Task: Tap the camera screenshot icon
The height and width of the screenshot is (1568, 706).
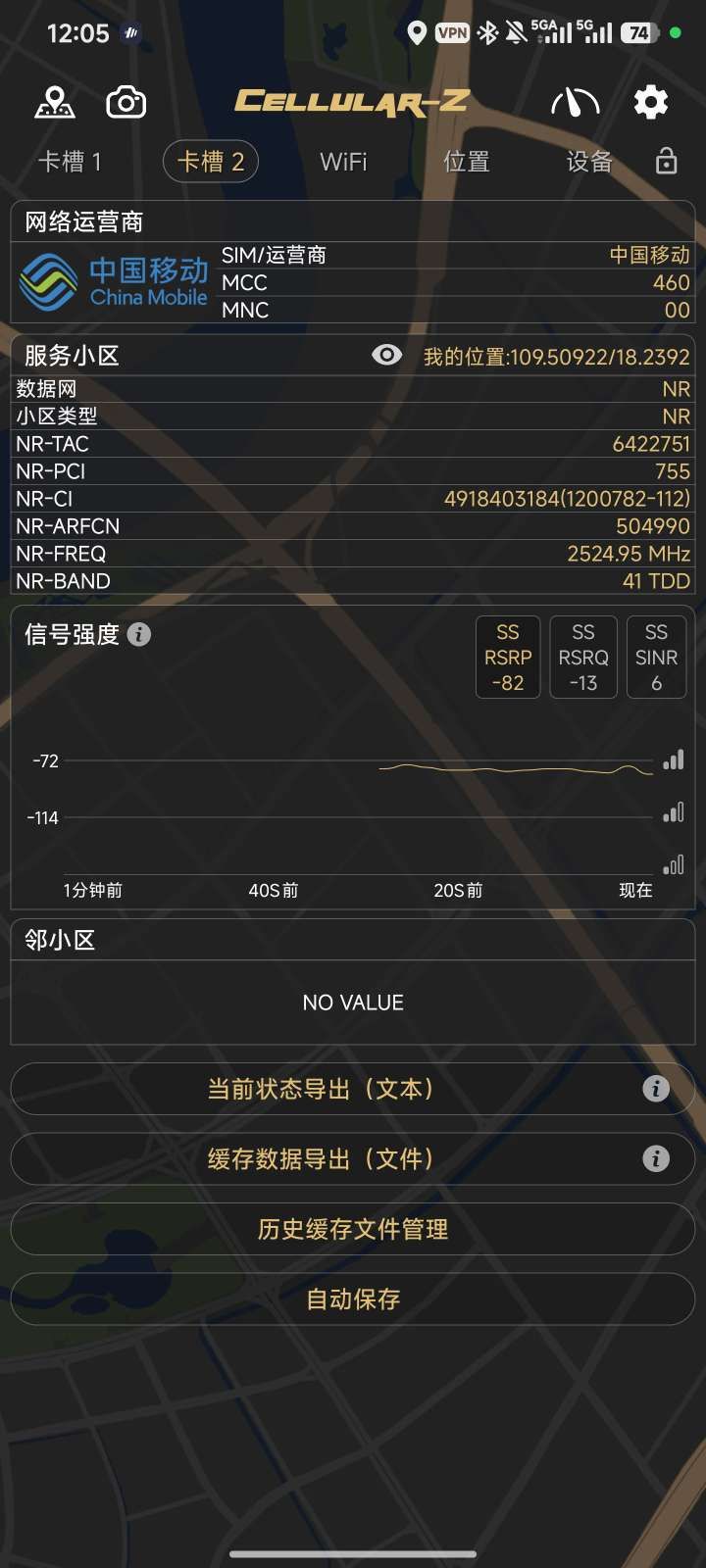Action: point(126,102)
